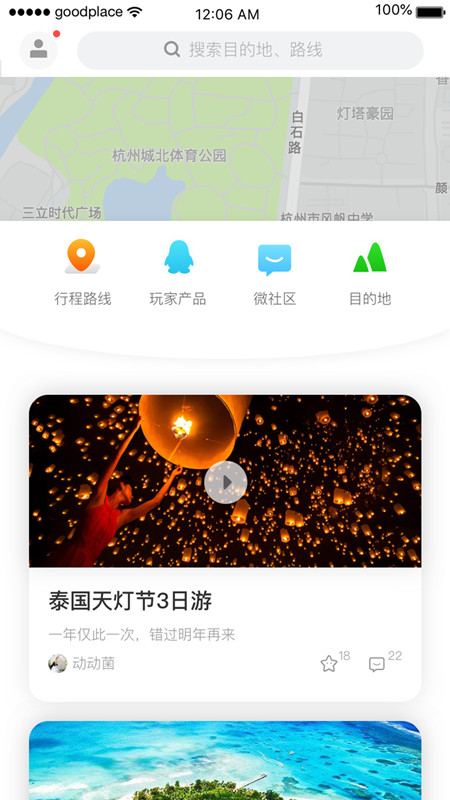Screen dimensions: 450x800
Task: Play the lantern festival video
Action: point(226,482)
